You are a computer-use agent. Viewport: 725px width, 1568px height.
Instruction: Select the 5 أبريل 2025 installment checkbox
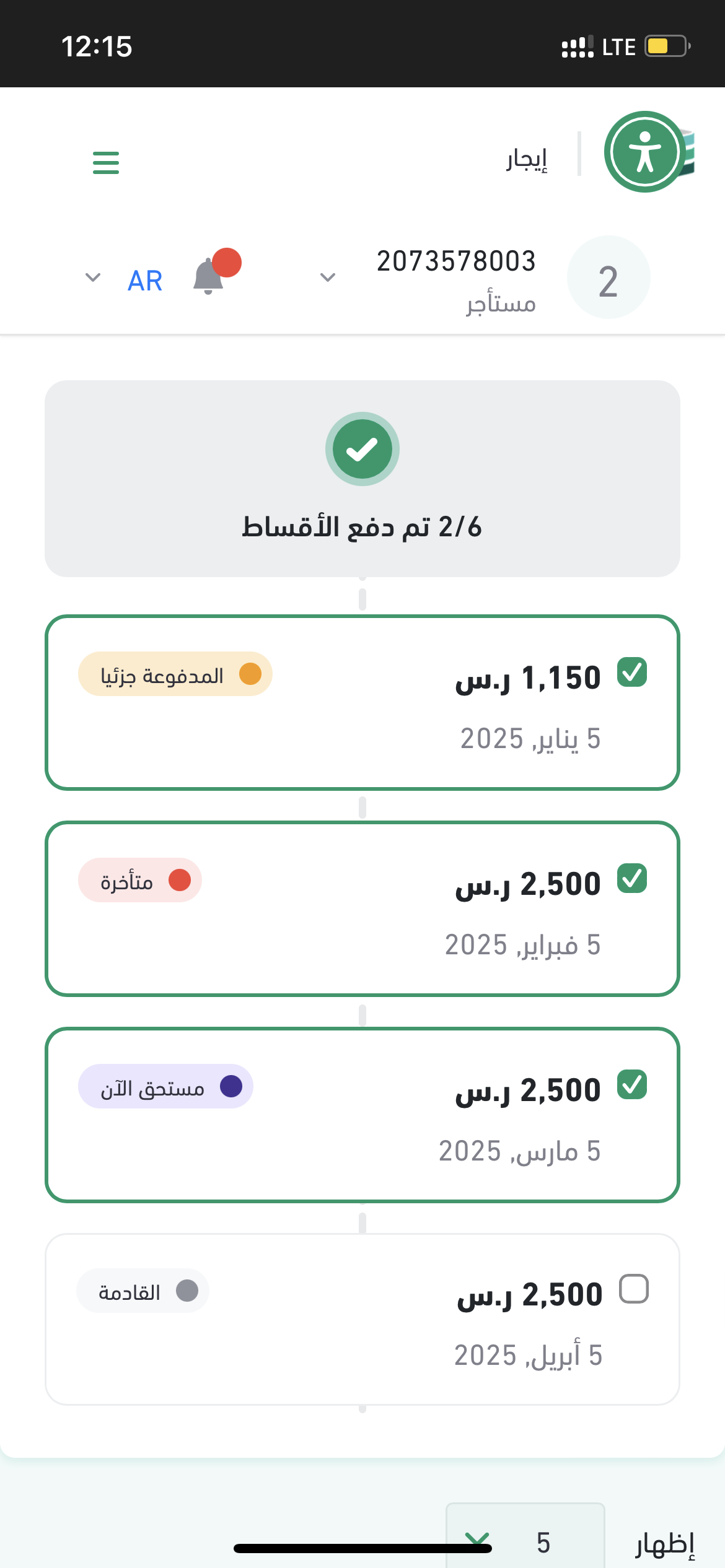tap(634, 1289)
